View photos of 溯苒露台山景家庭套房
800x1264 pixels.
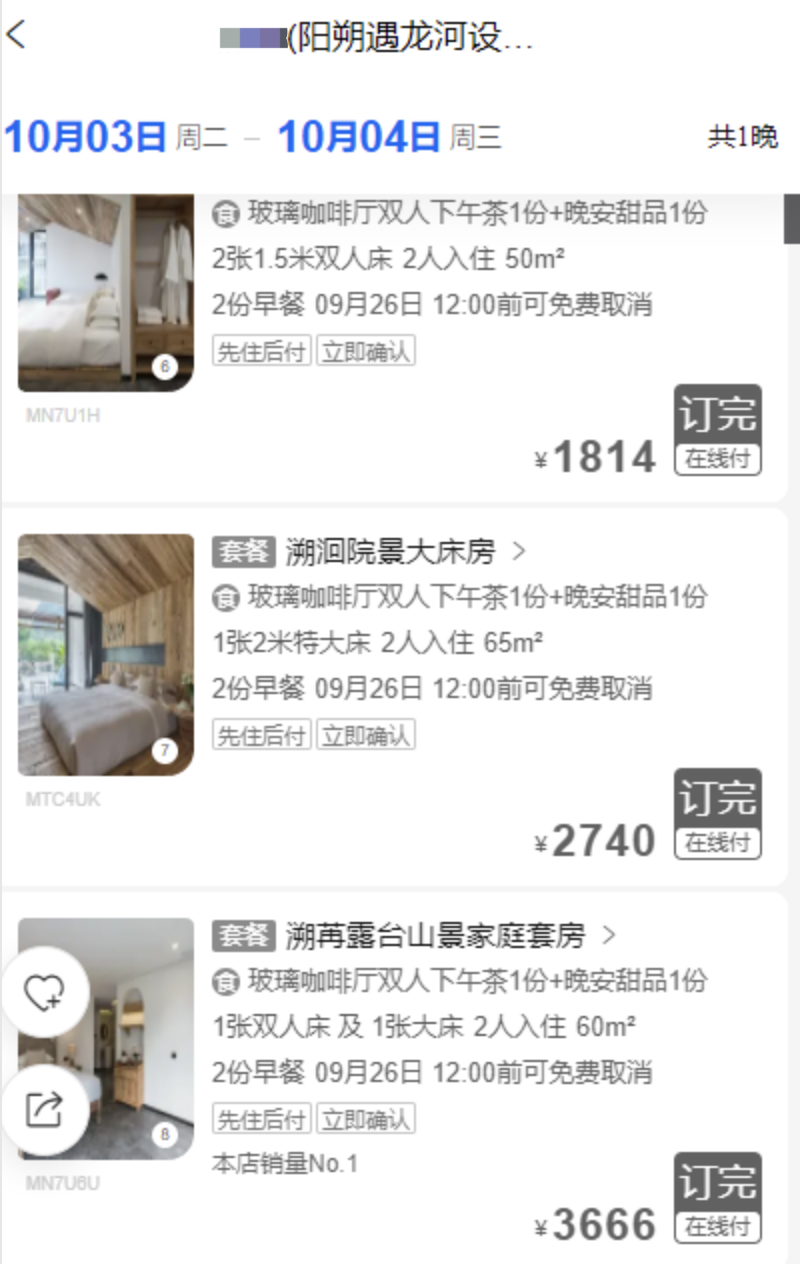106,1039
